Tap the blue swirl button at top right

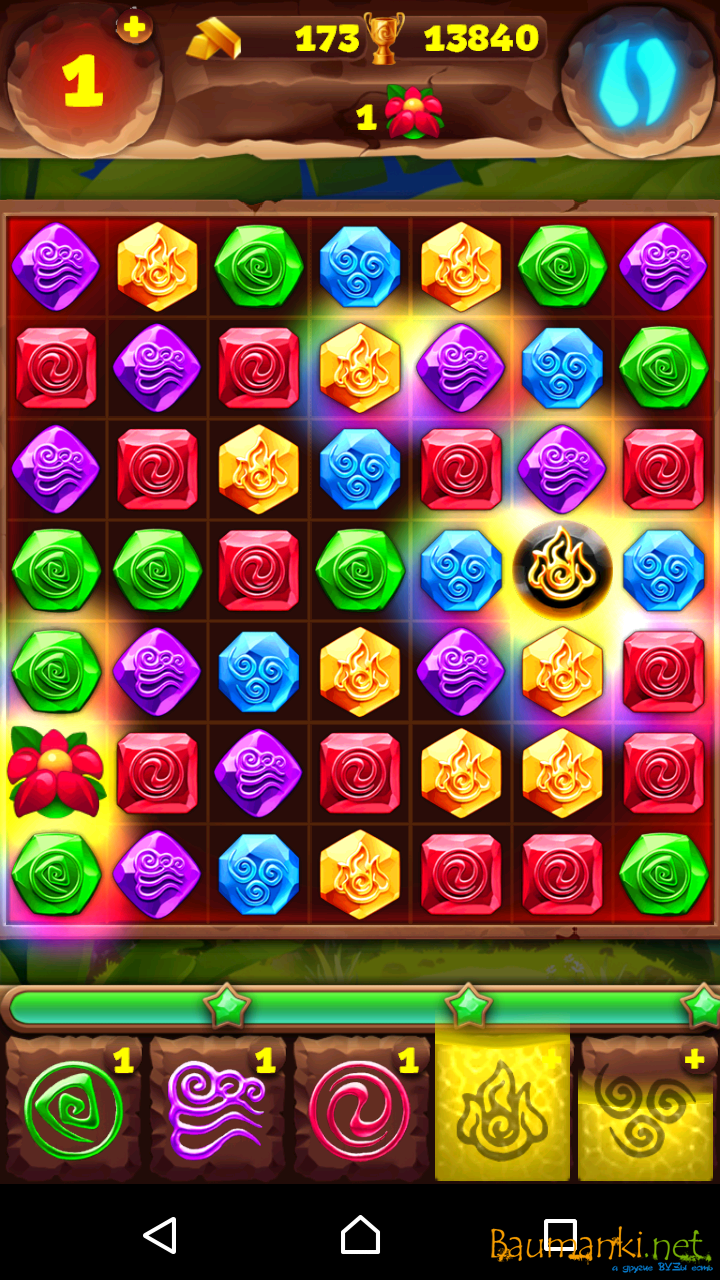pos(636,80)
